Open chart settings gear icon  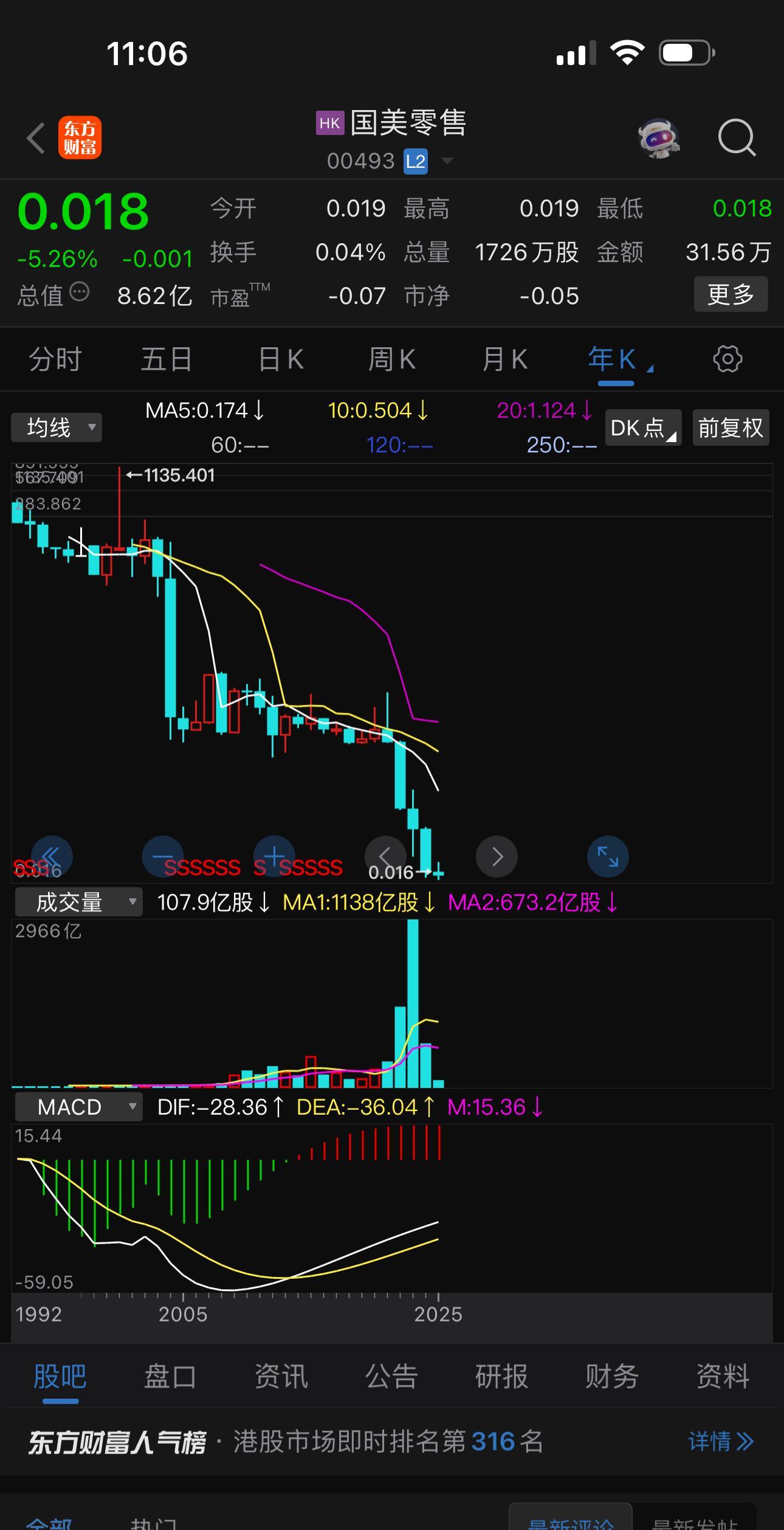[x=727, y=359]
